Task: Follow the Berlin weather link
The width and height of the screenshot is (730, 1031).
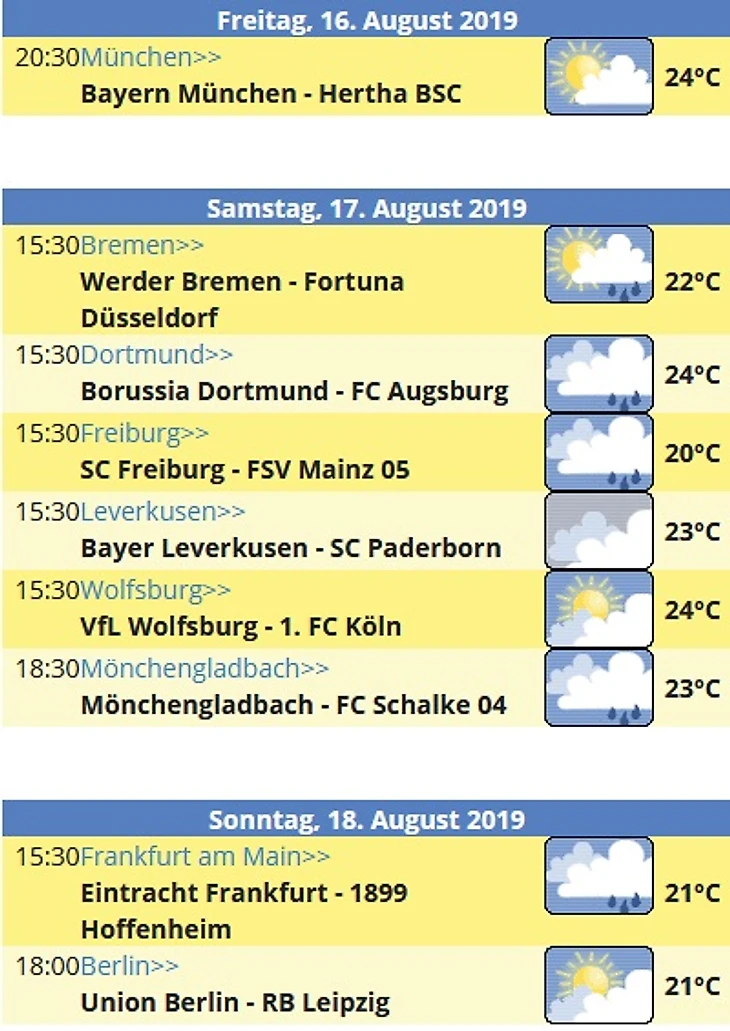Action: (129, 966)
